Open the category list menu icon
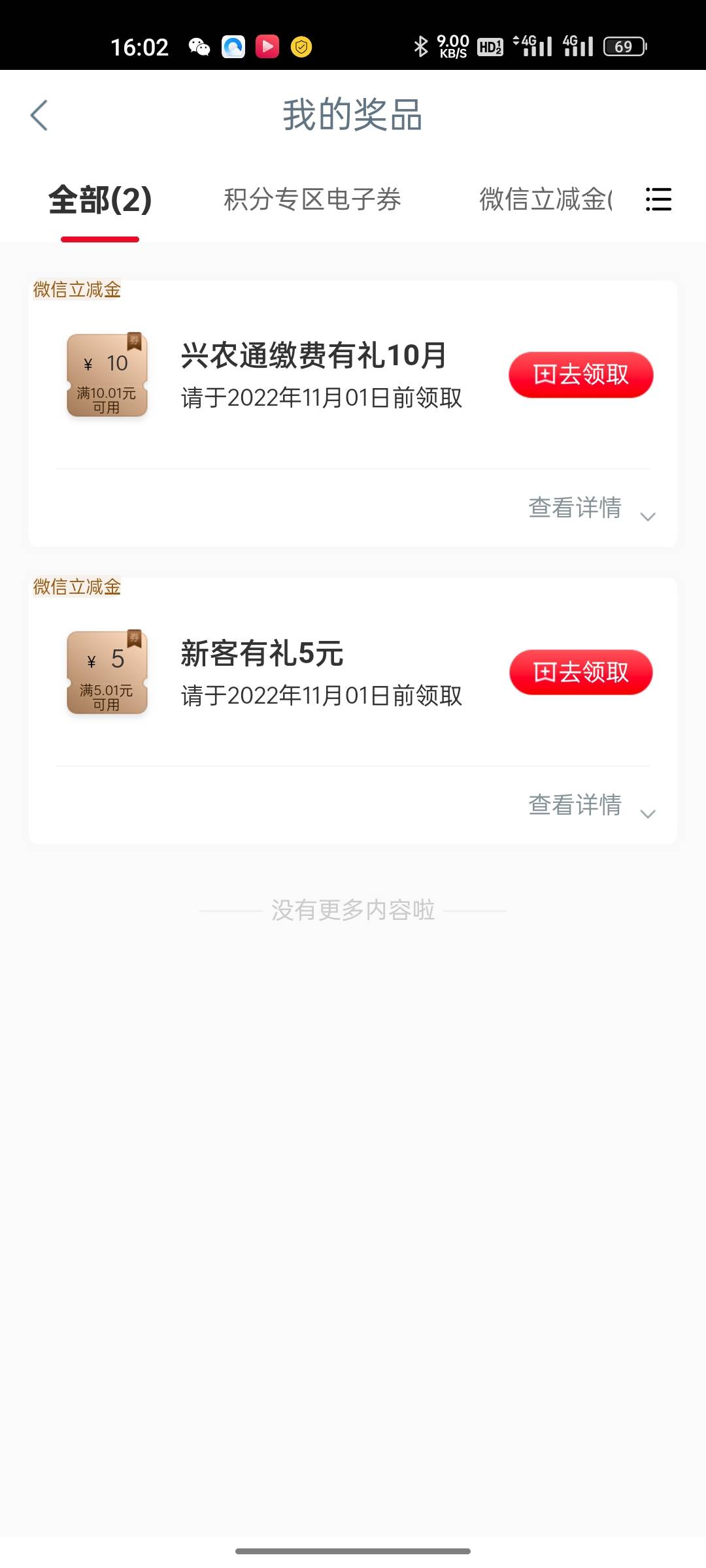The width and height of the screenshot is (706, 1568). coord(658,199)
